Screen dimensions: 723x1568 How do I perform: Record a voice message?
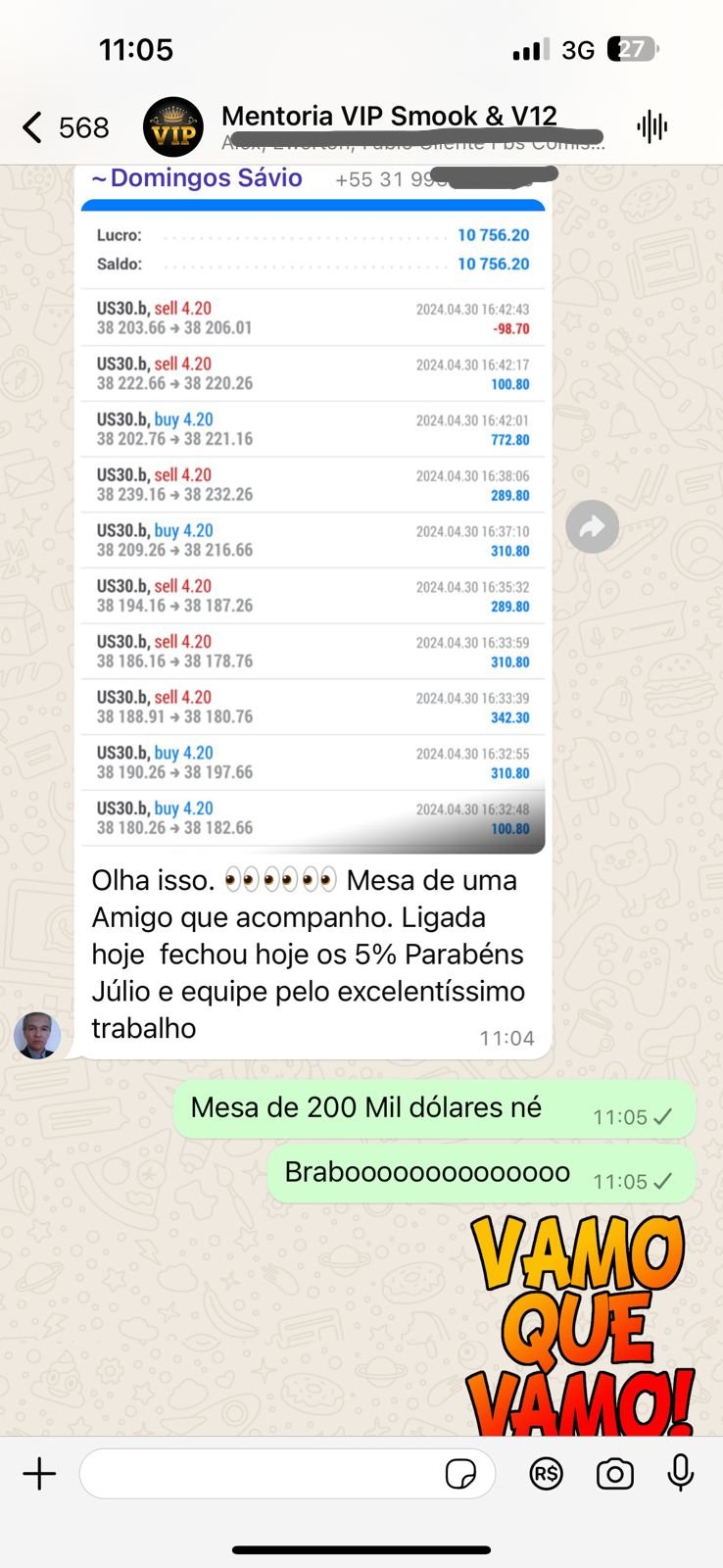[x=681, y=1473]
